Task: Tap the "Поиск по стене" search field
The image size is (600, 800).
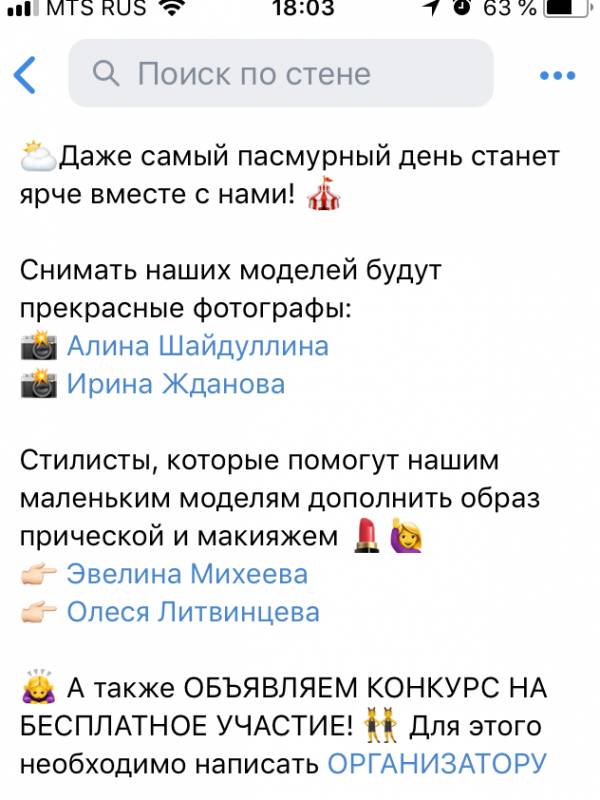Action: 280,74
